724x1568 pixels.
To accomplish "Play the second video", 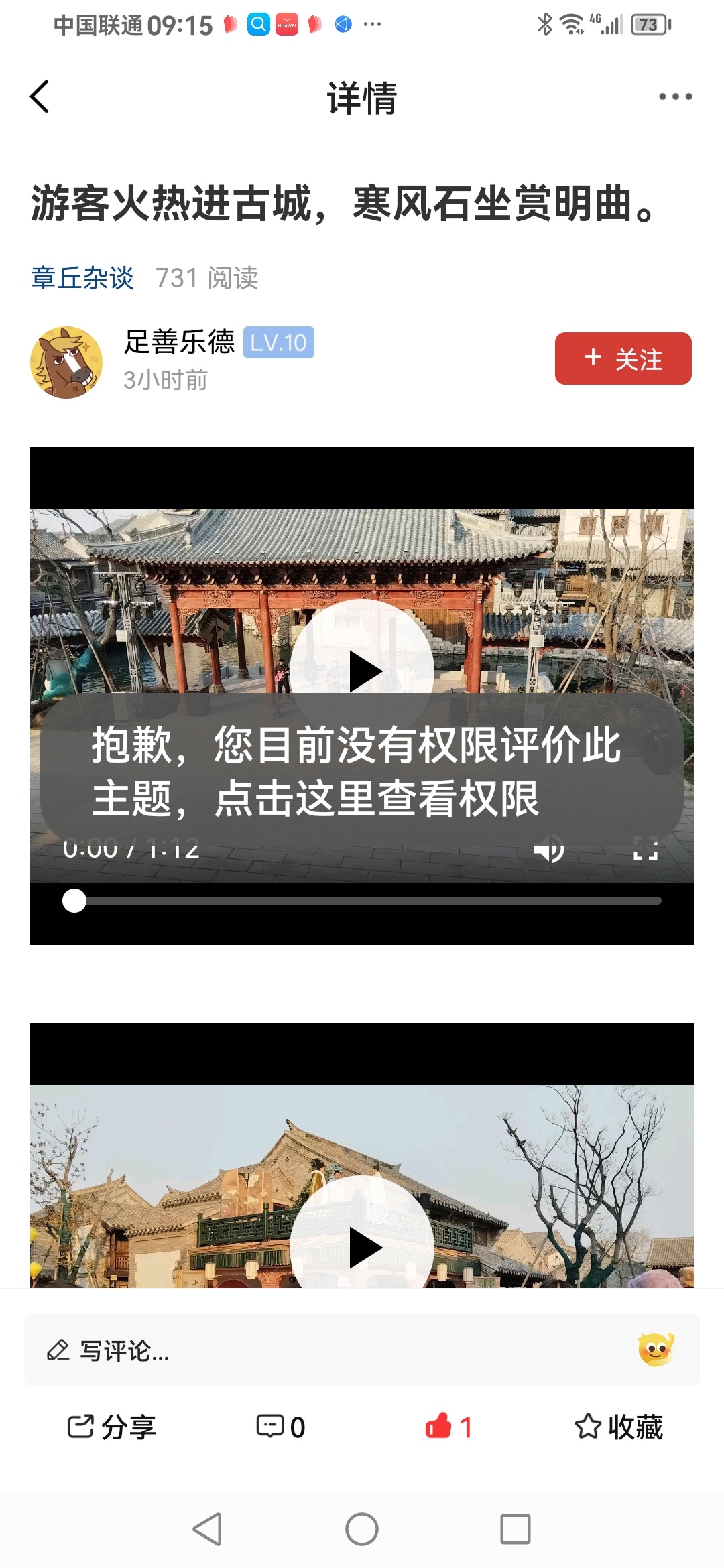I will (363, 1246).
